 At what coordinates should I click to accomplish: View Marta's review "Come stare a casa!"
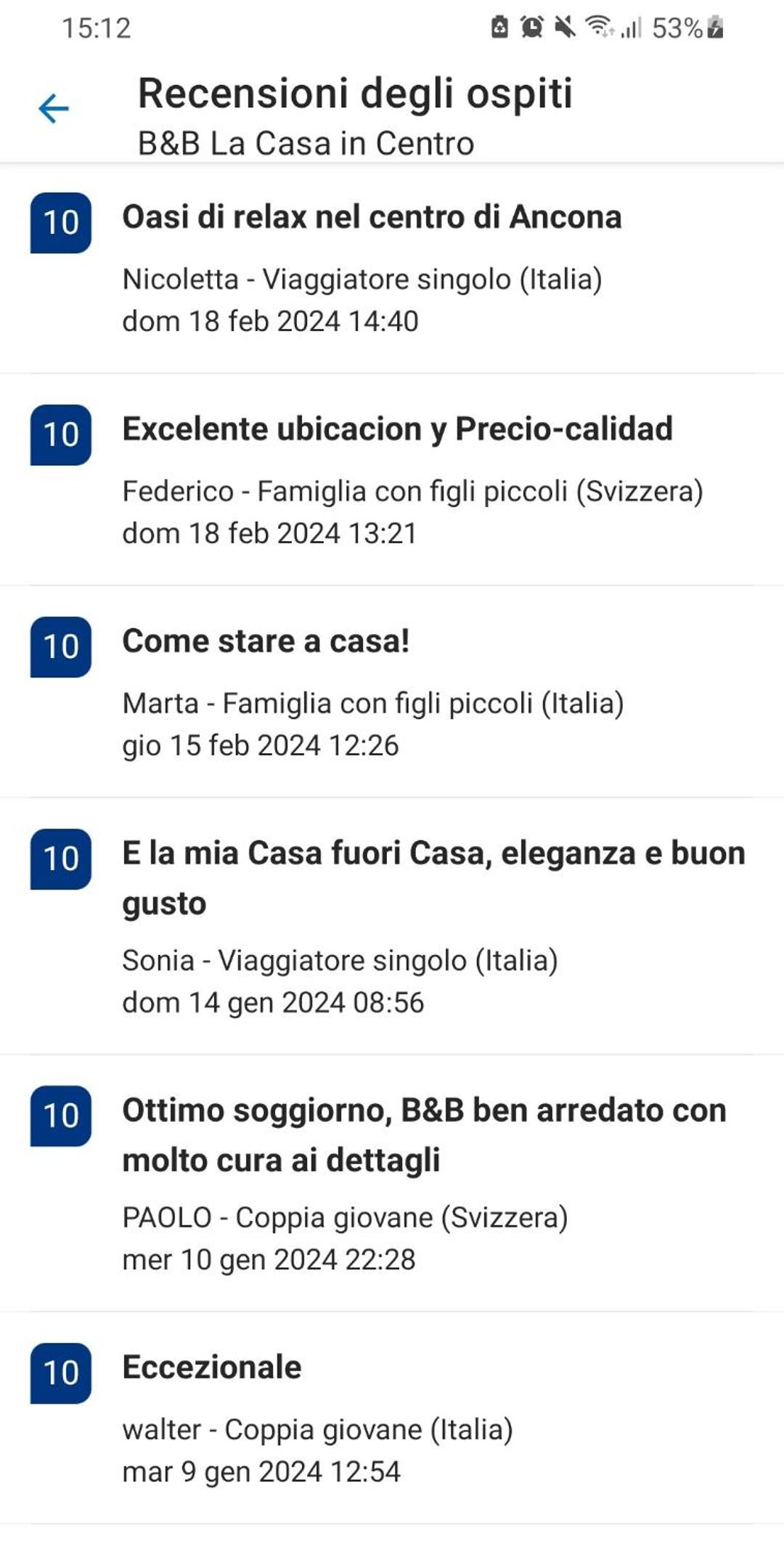(x=392, y=692)
